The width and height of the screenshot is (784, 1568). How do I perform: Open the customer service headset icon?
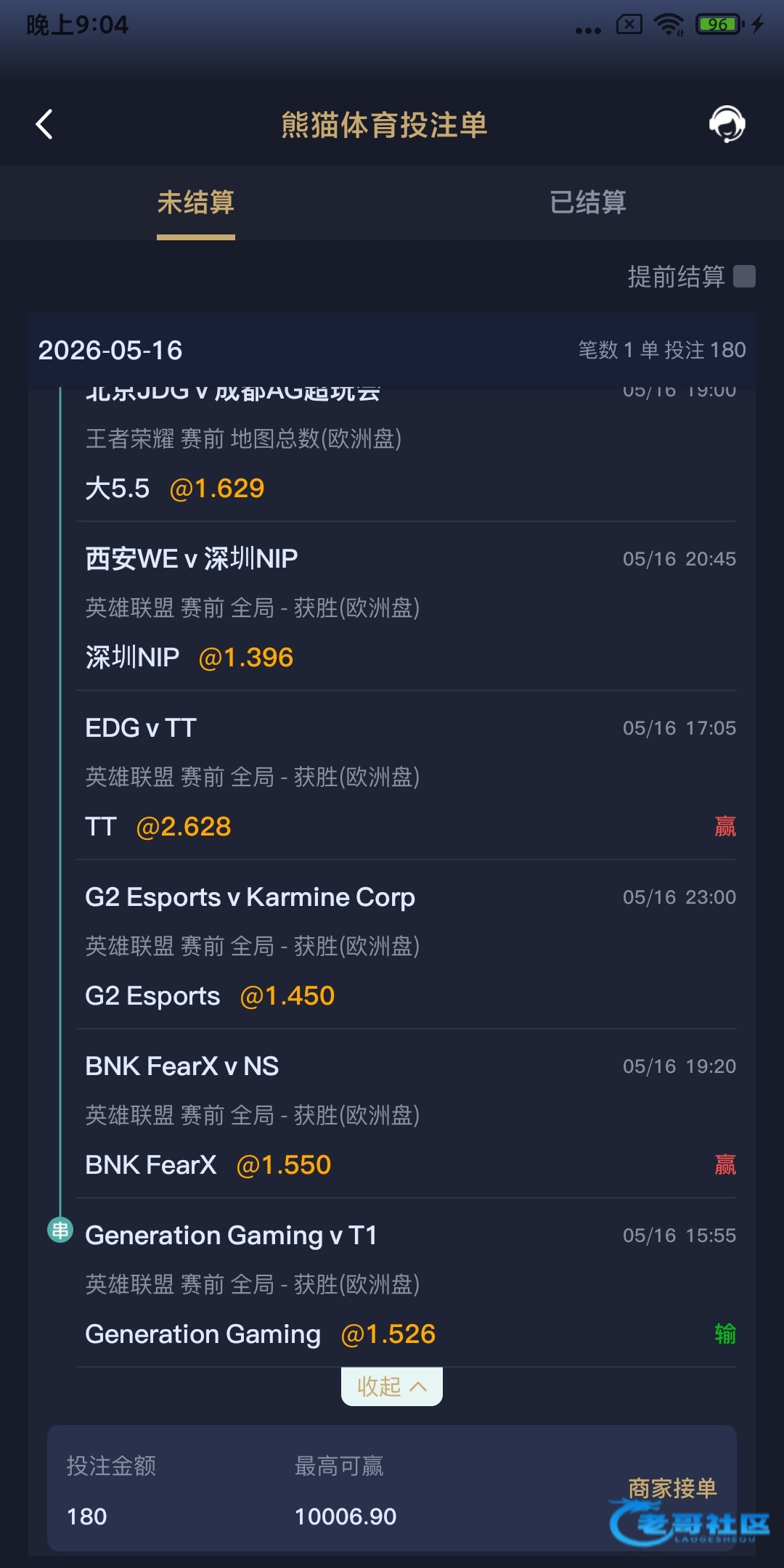(727, 124)
